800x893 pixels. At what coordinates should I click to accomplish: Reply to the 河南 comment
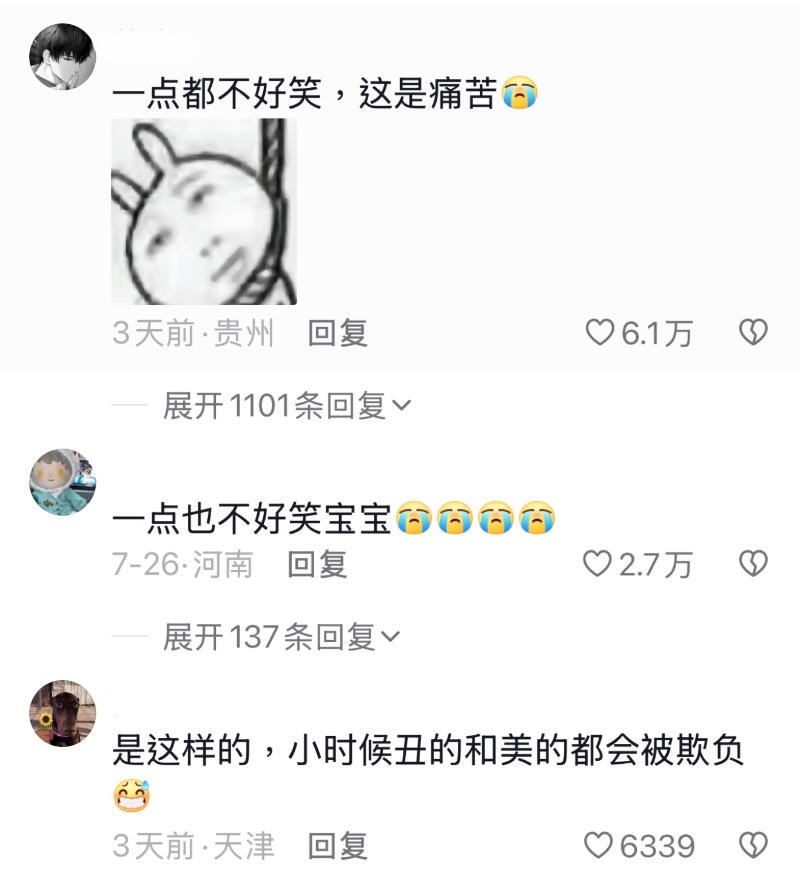coord(317,565)
